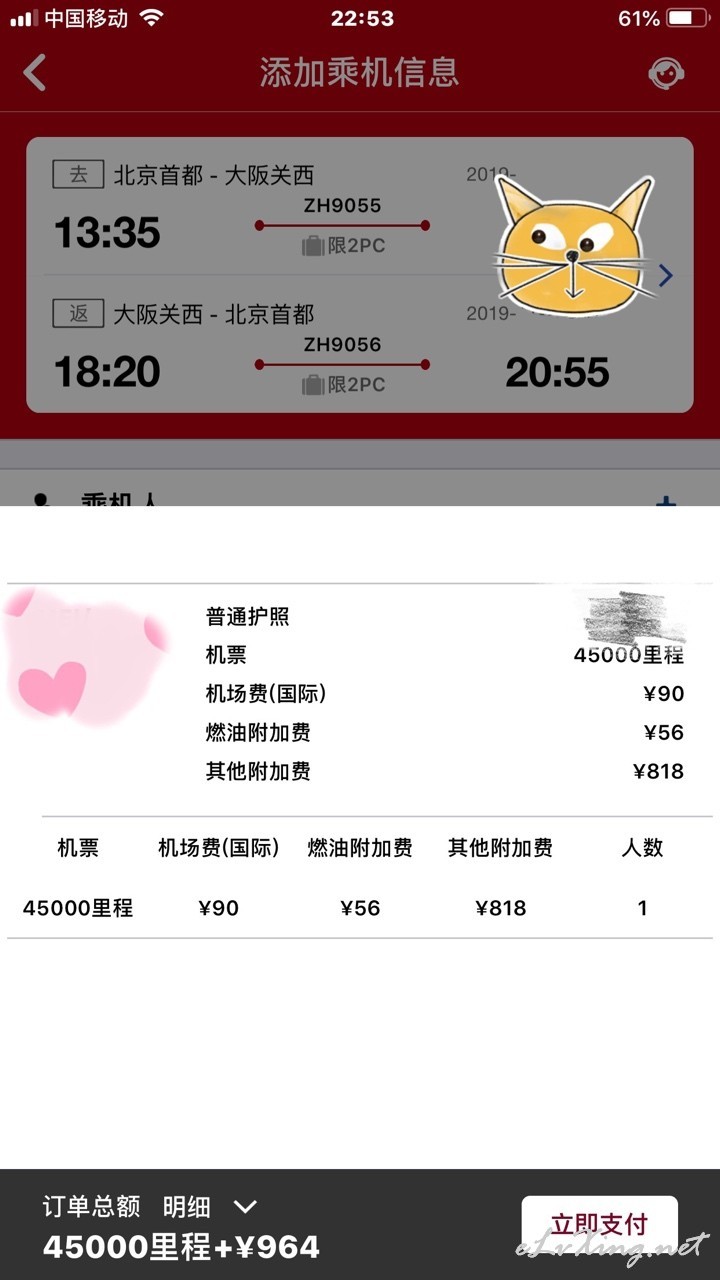Add a passenger with the plus icon

click(x=666, y=500)
